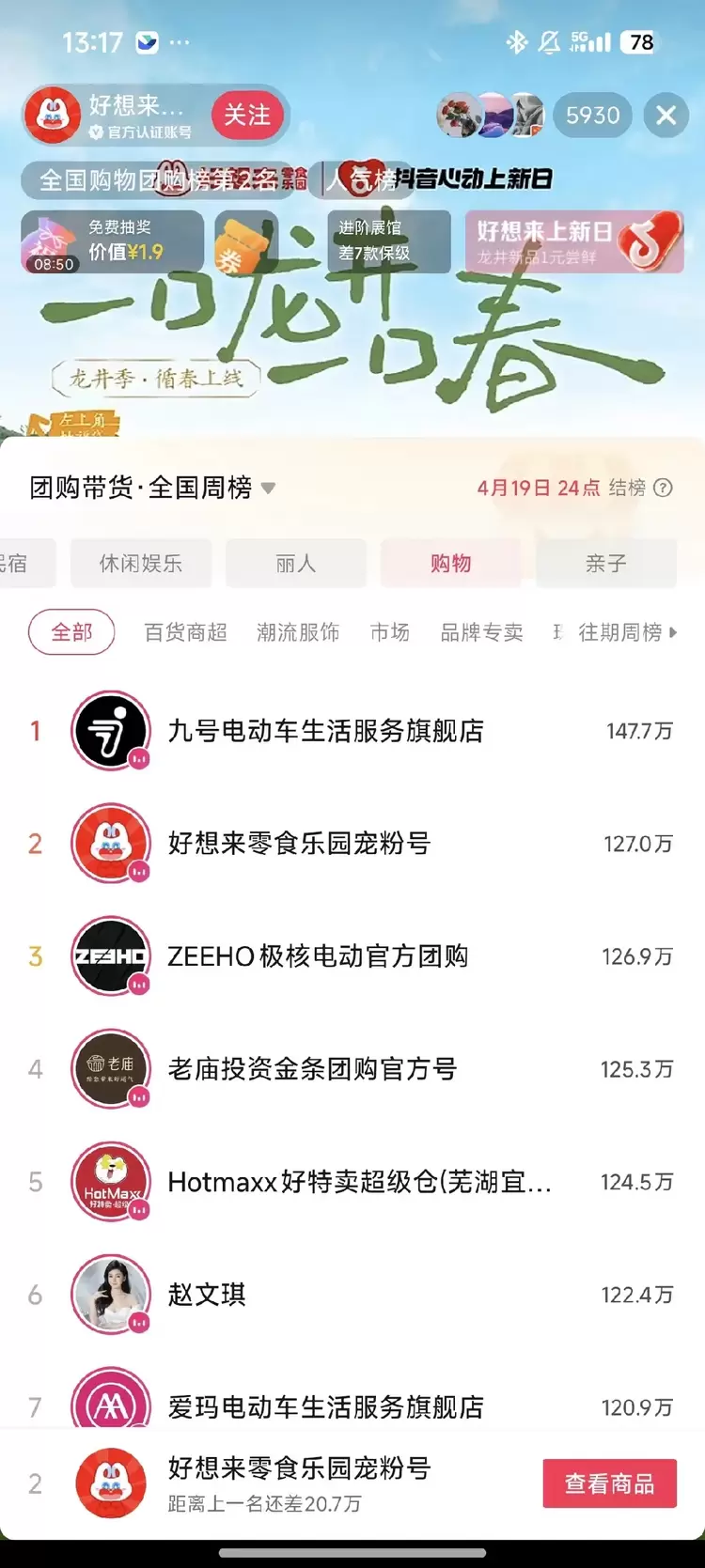Image resolution: width=705 pixels, height=1568 pixels.
Task: Switch to the 亲子 category
Action: (x=606, y=564)
